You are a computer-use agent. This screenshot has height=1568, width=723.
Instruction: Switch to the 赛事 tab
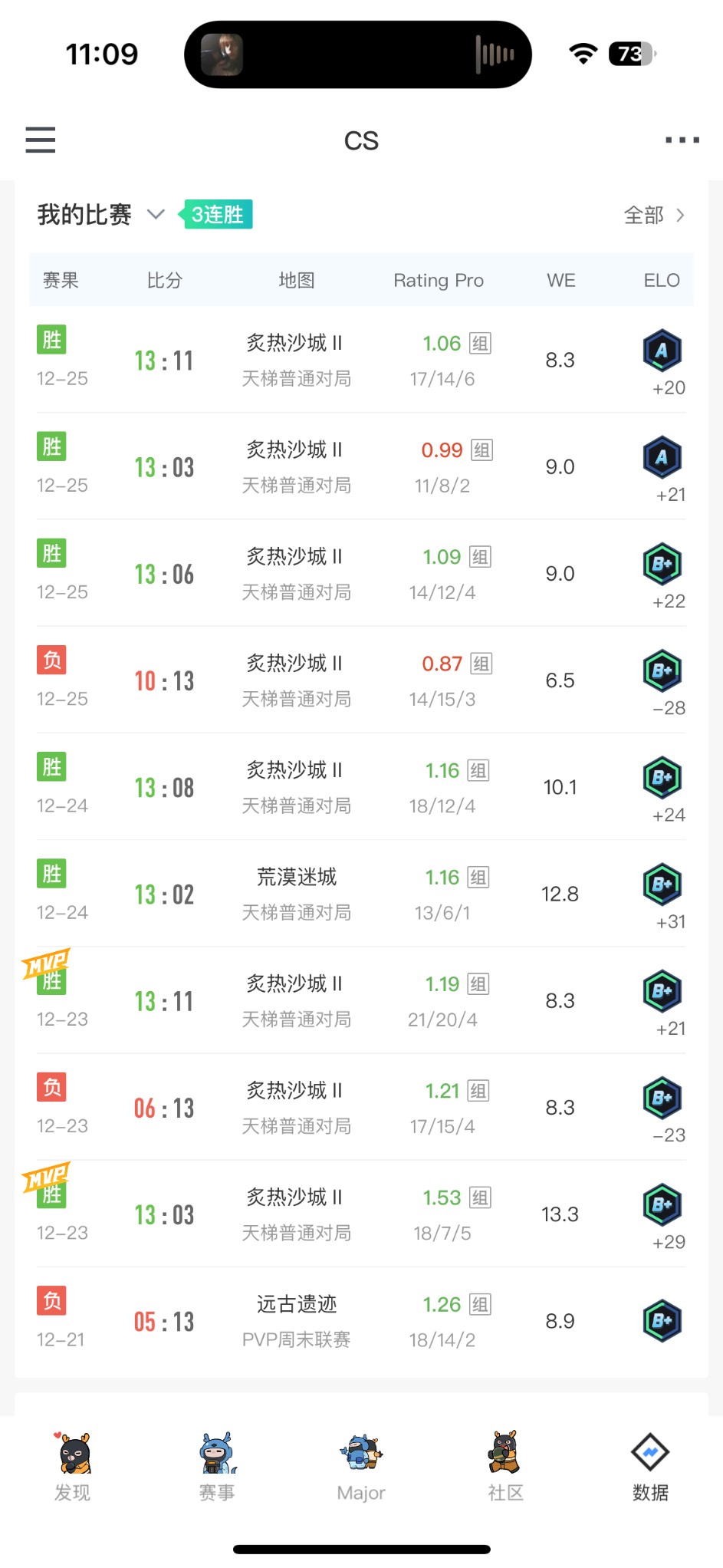coord(217,1467)
